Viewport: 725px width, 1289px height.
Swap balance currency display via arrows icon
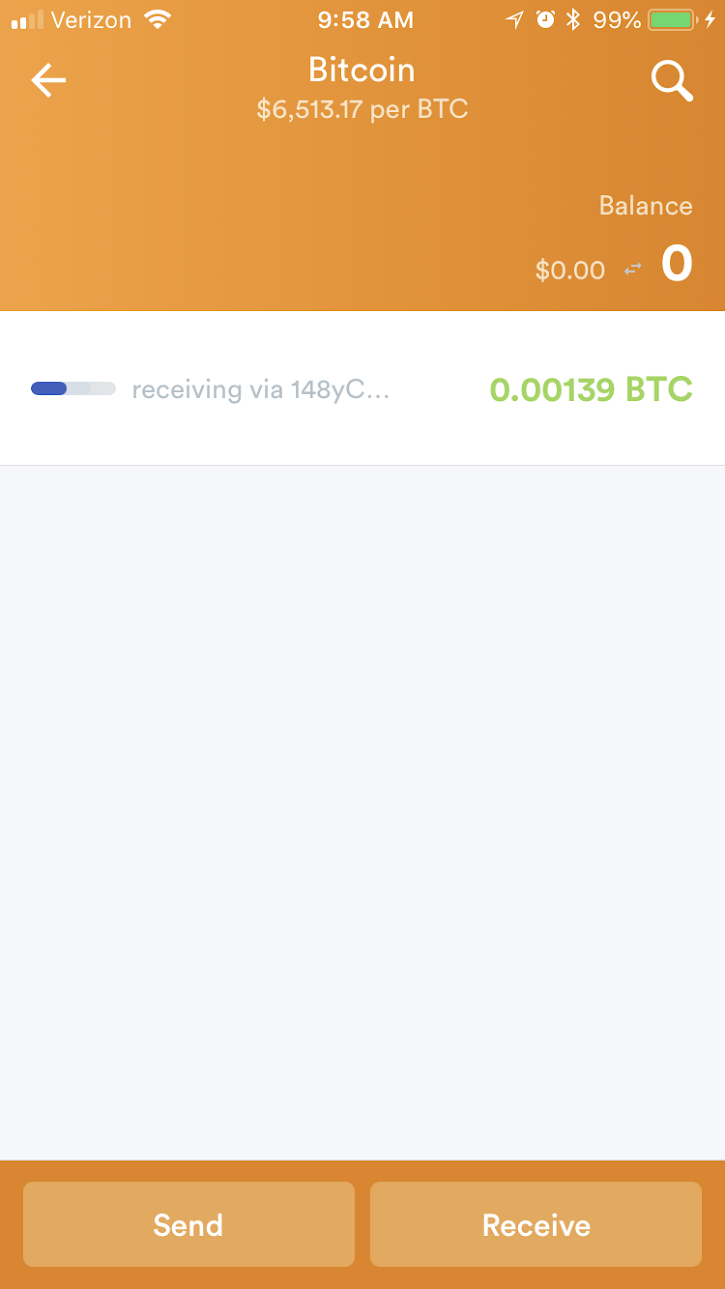point(632,270)
